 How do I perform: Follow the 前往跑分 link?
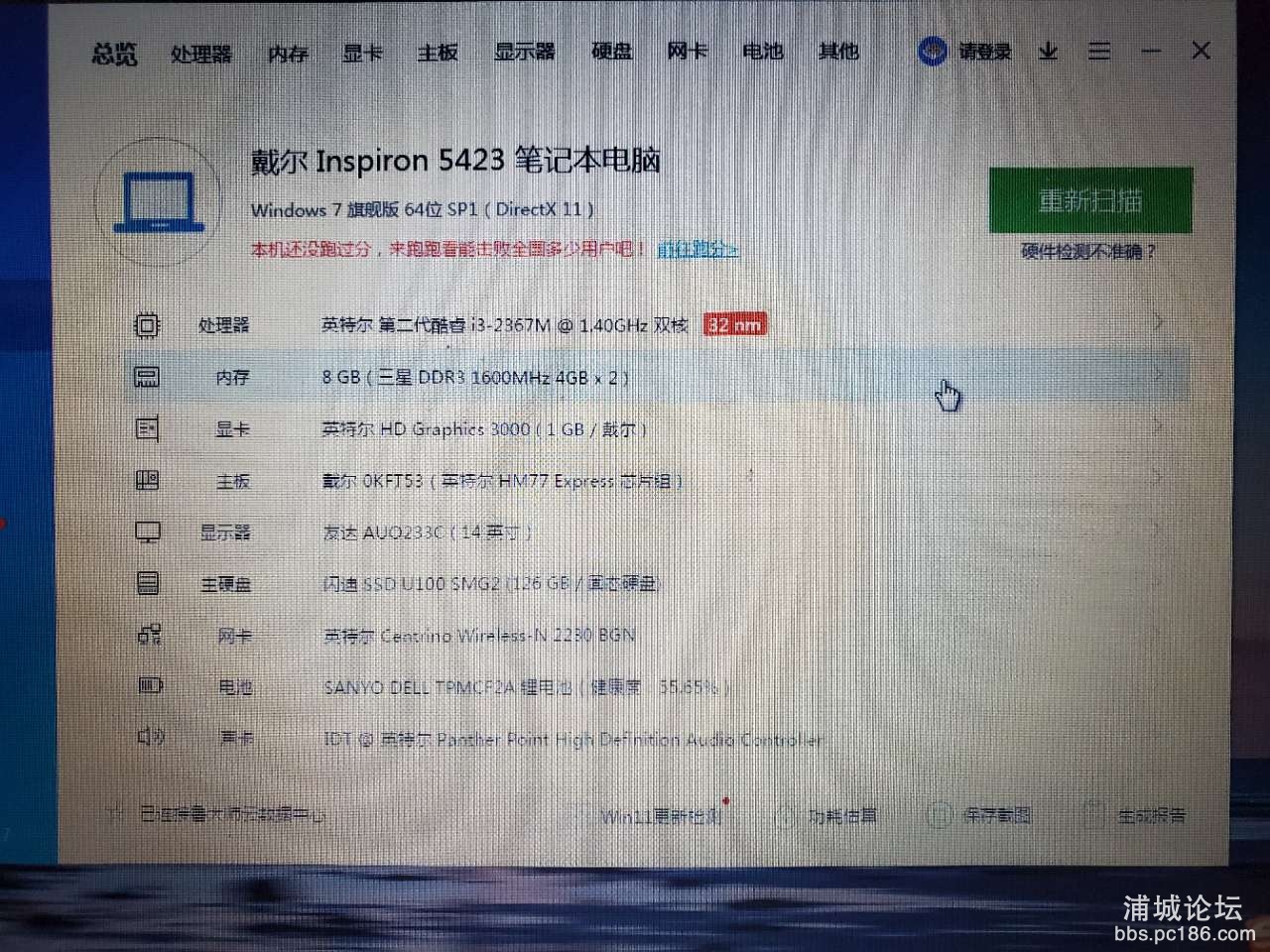[698, 249]
